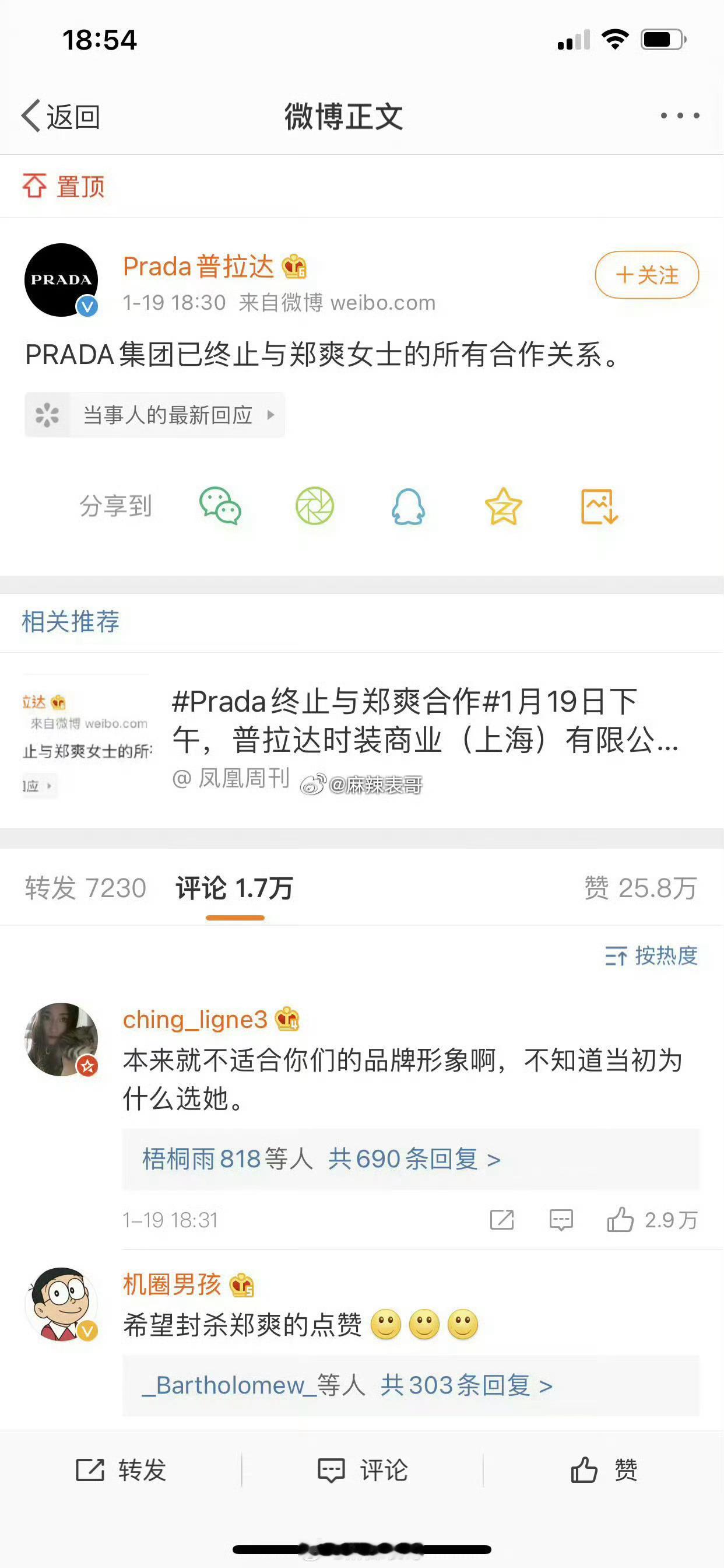Like the post with bottom 赞 button

click(603, 1470)
